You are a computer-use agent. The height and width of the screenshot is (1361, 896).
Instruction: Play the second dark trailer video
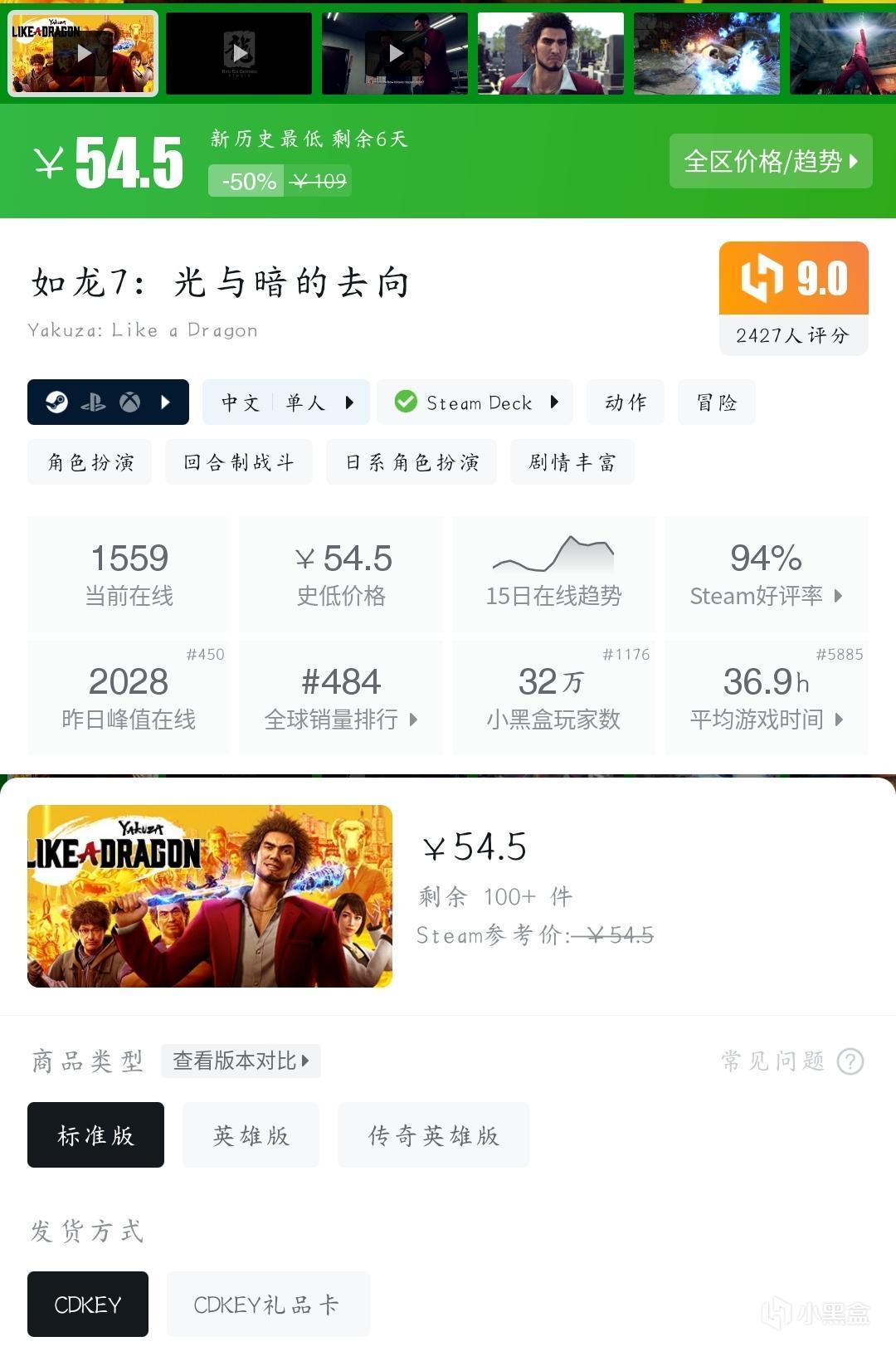coord(239,54)
